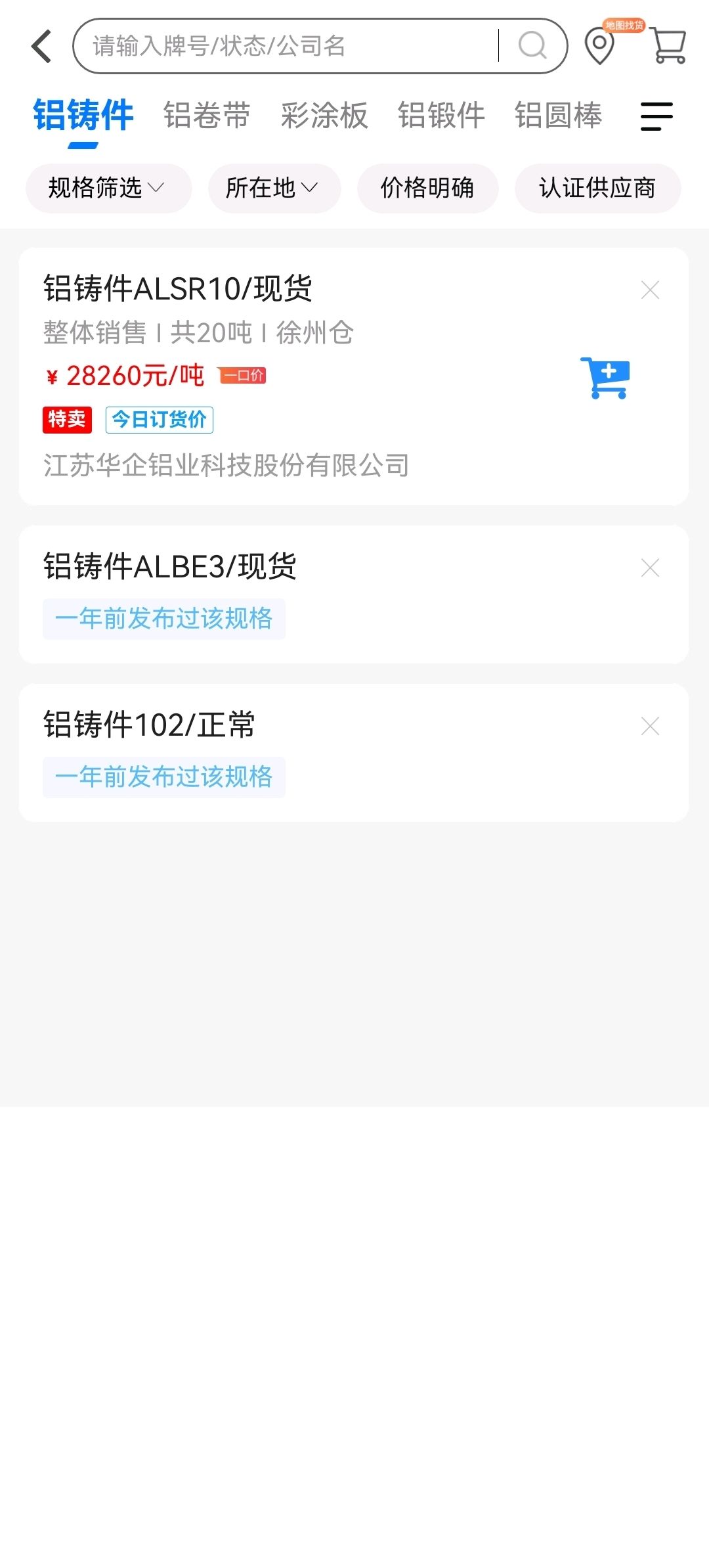Image resolution: width=709 pixels, height=1568 pixels.
Task: Open the category list menu icon
Action: 656,116
